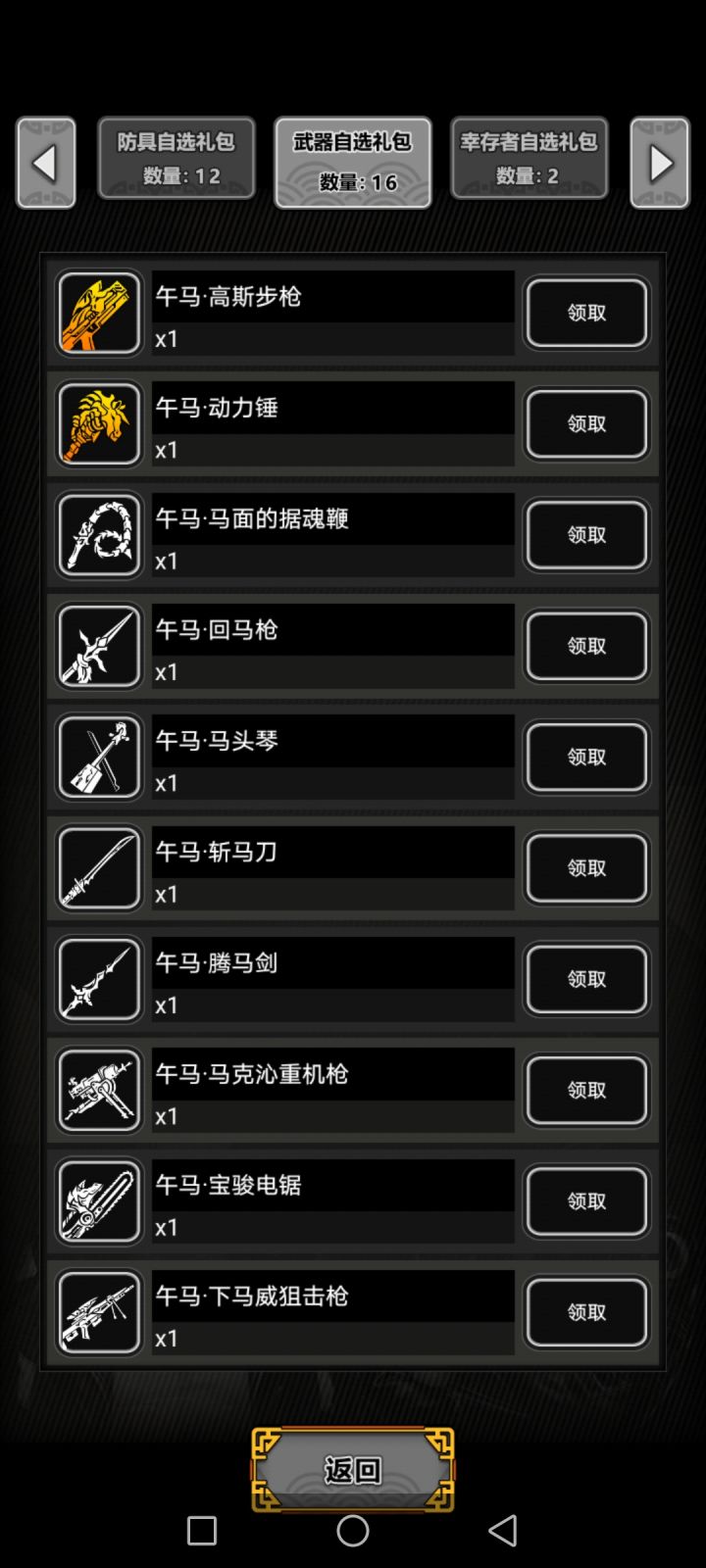Switch to the 幸存者自选礼包 tab

[x=529, y=158]
